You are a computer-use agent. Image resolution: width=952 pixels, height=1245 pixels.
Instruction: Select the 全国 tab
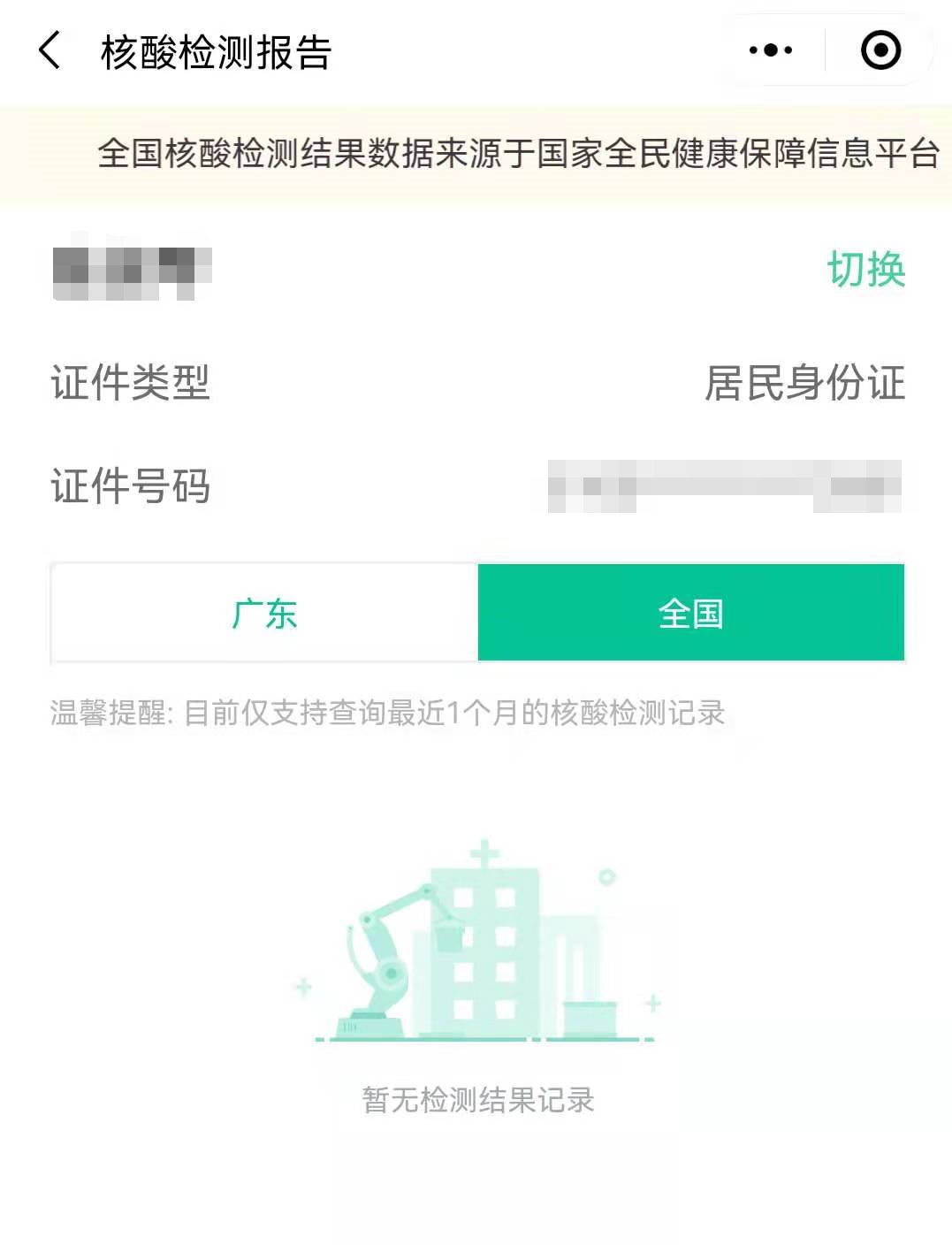click(690, 613)
